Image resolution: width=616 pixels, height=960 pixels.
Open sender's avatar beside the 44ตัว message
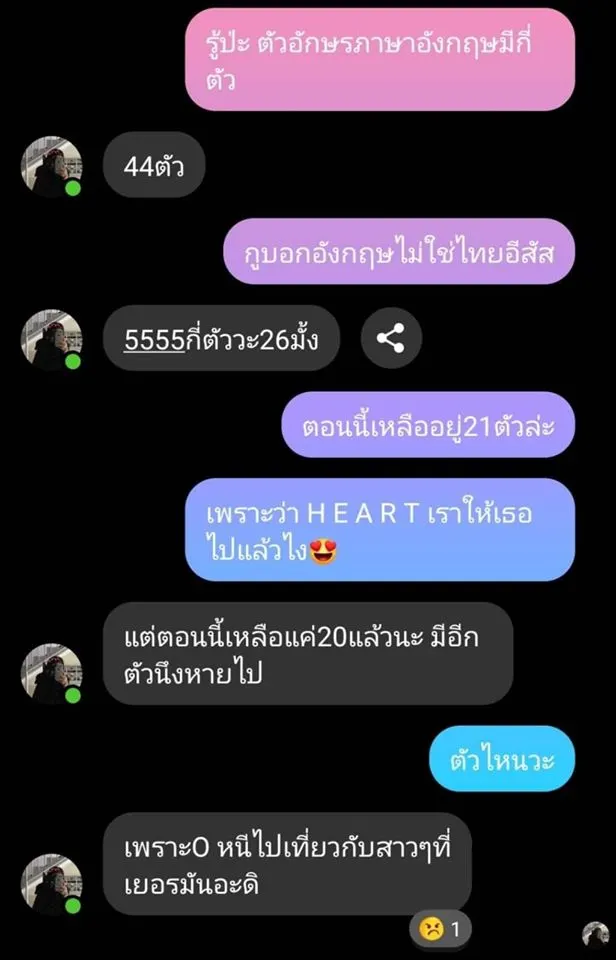(51, 166)
